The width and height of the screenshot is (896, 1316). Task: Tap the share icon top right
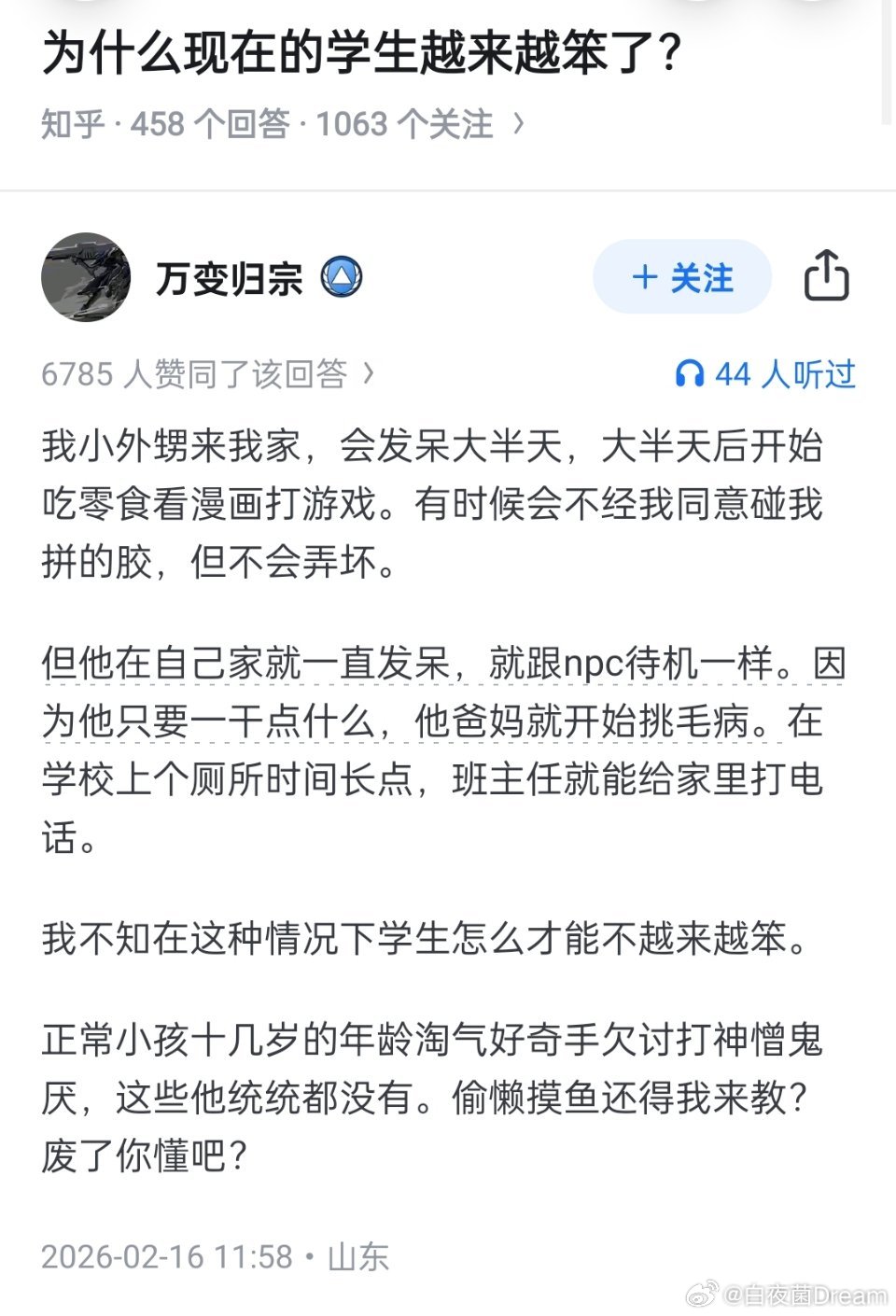coord(829,277)
